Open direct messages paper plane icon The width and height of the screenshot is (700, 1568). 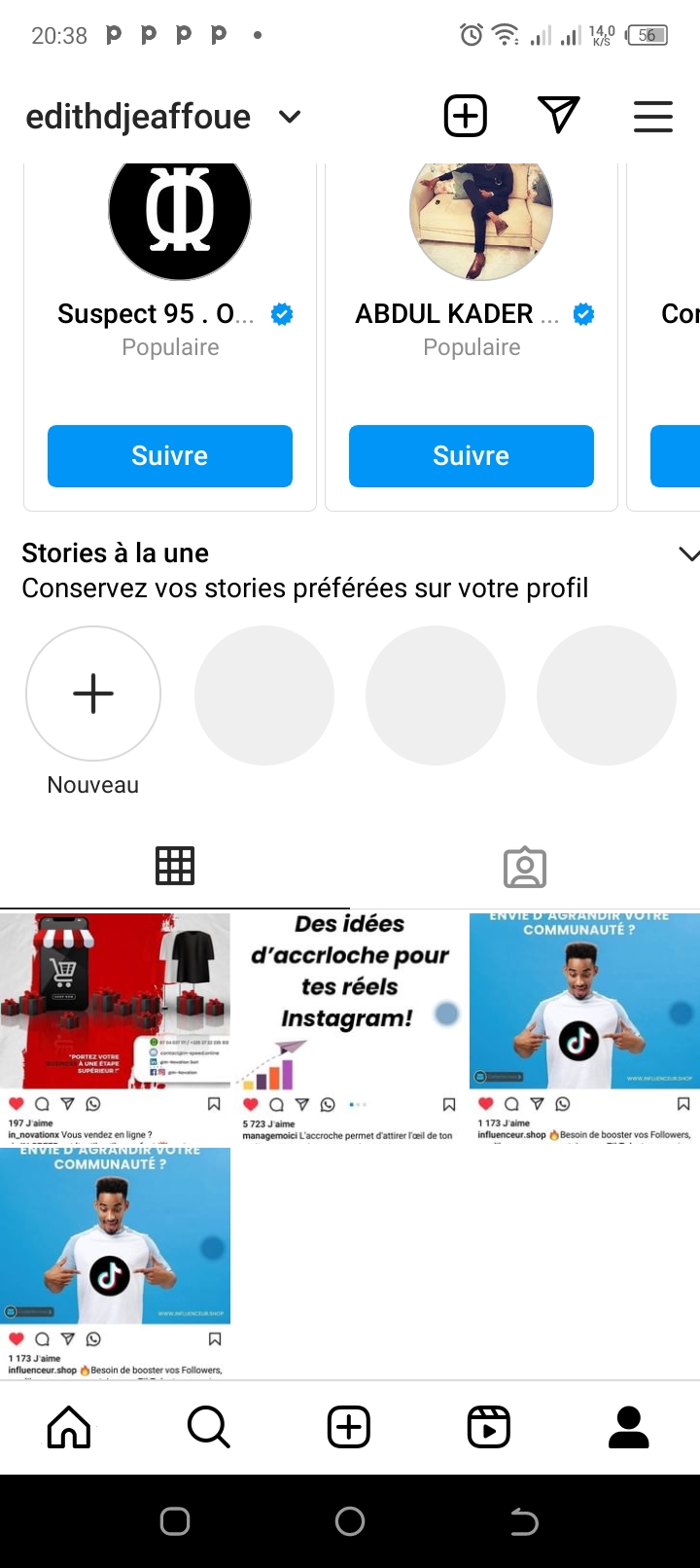click(x=558, y=116)
